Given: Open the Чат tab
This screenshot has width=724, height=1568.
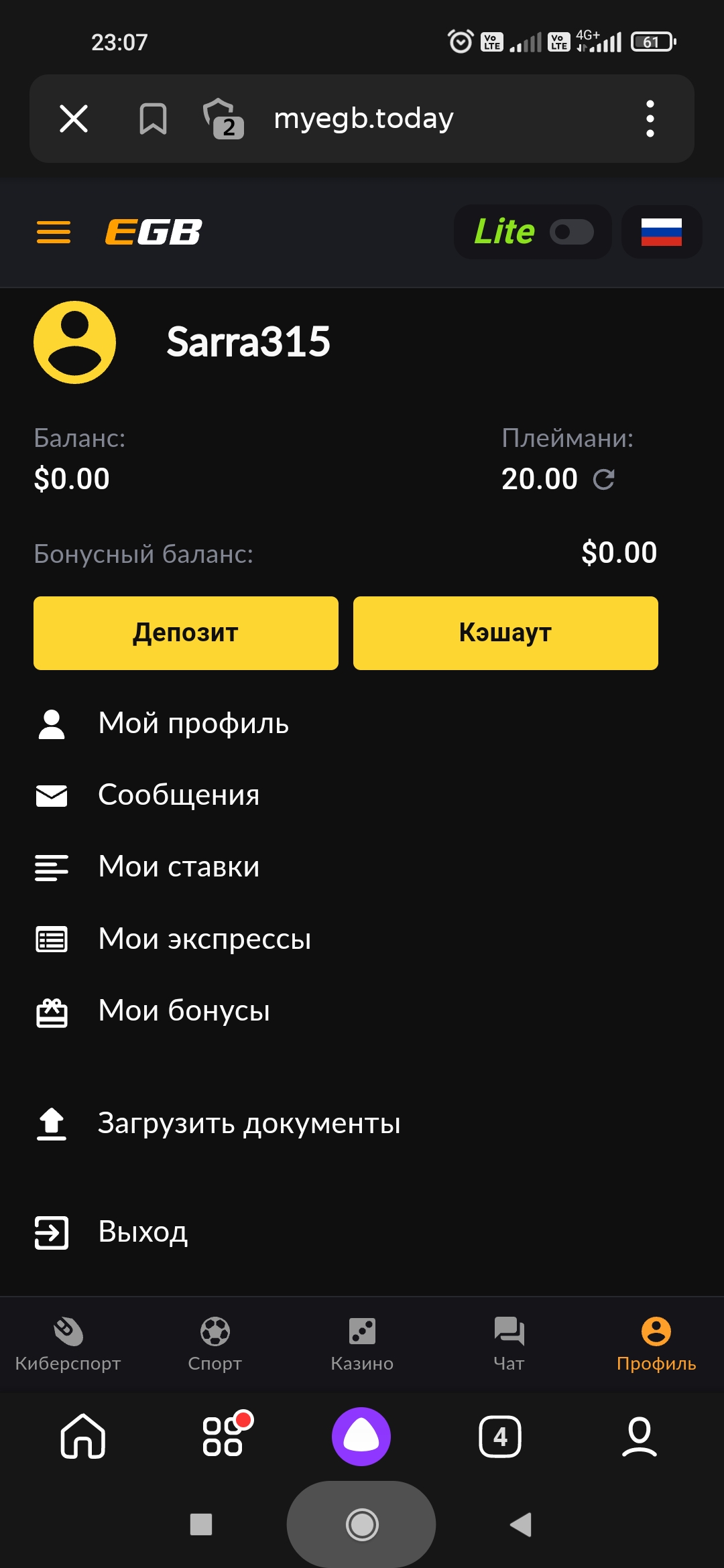Looking at the screenshot, I should pyautogui.click(x=509, y=1344).
